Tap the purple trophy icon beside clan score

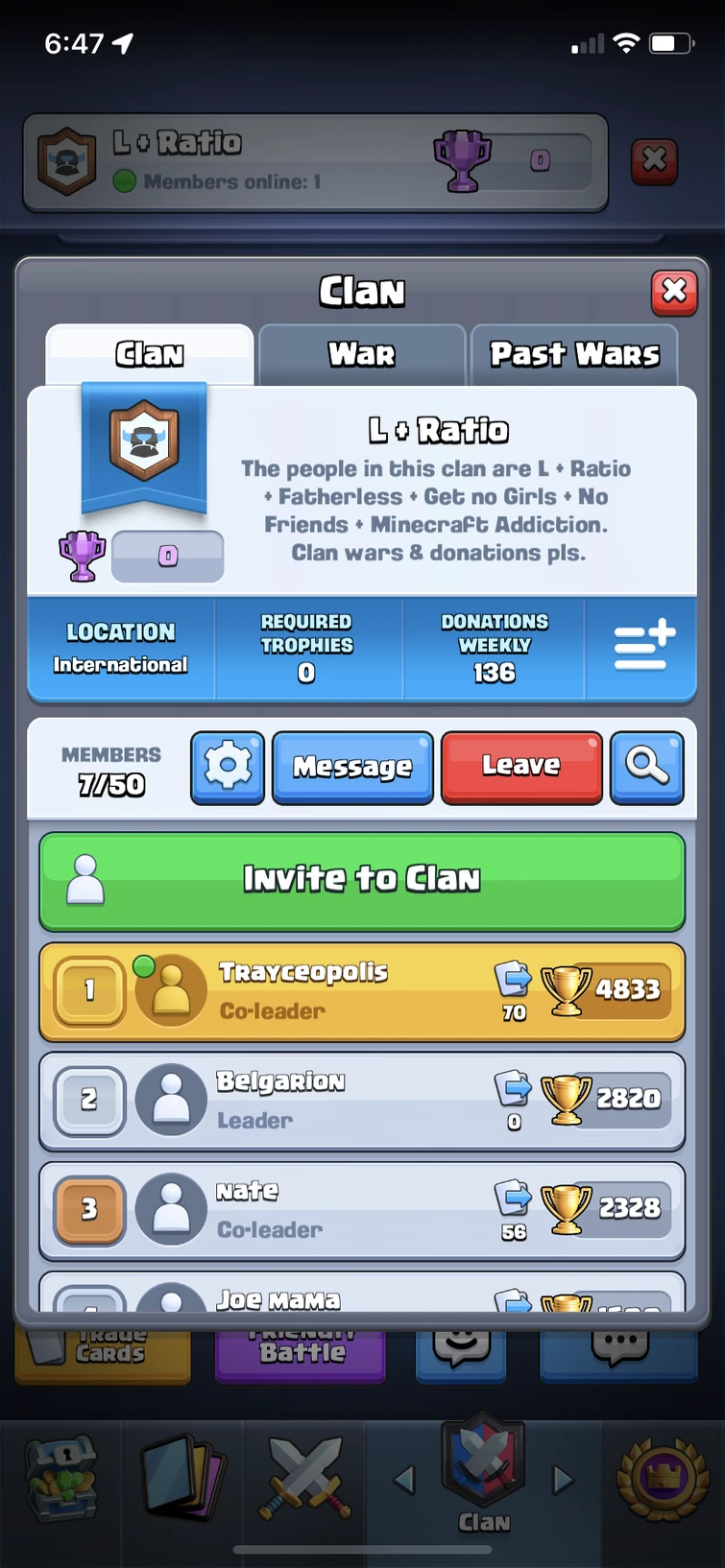point(82,555)
